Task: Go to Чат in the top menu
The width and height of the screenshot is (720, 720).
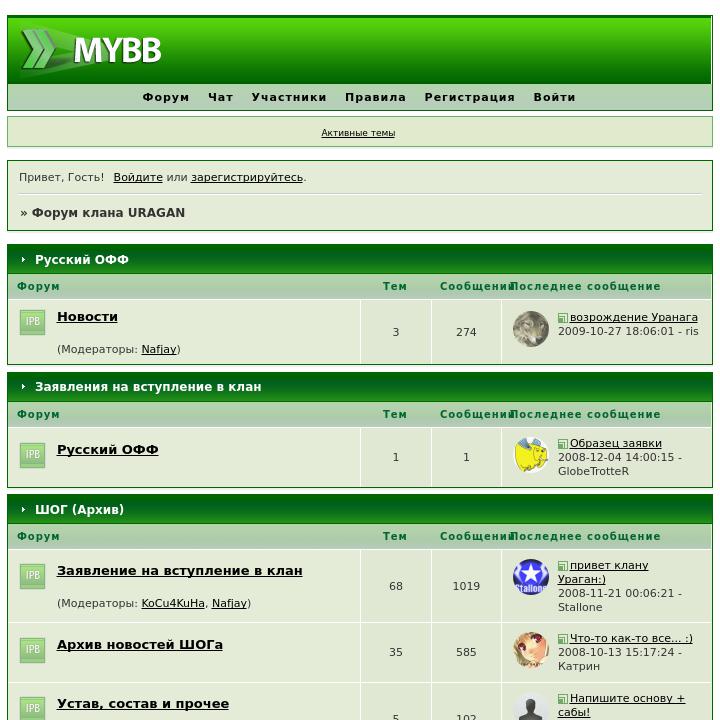Action: click(220, 97)
